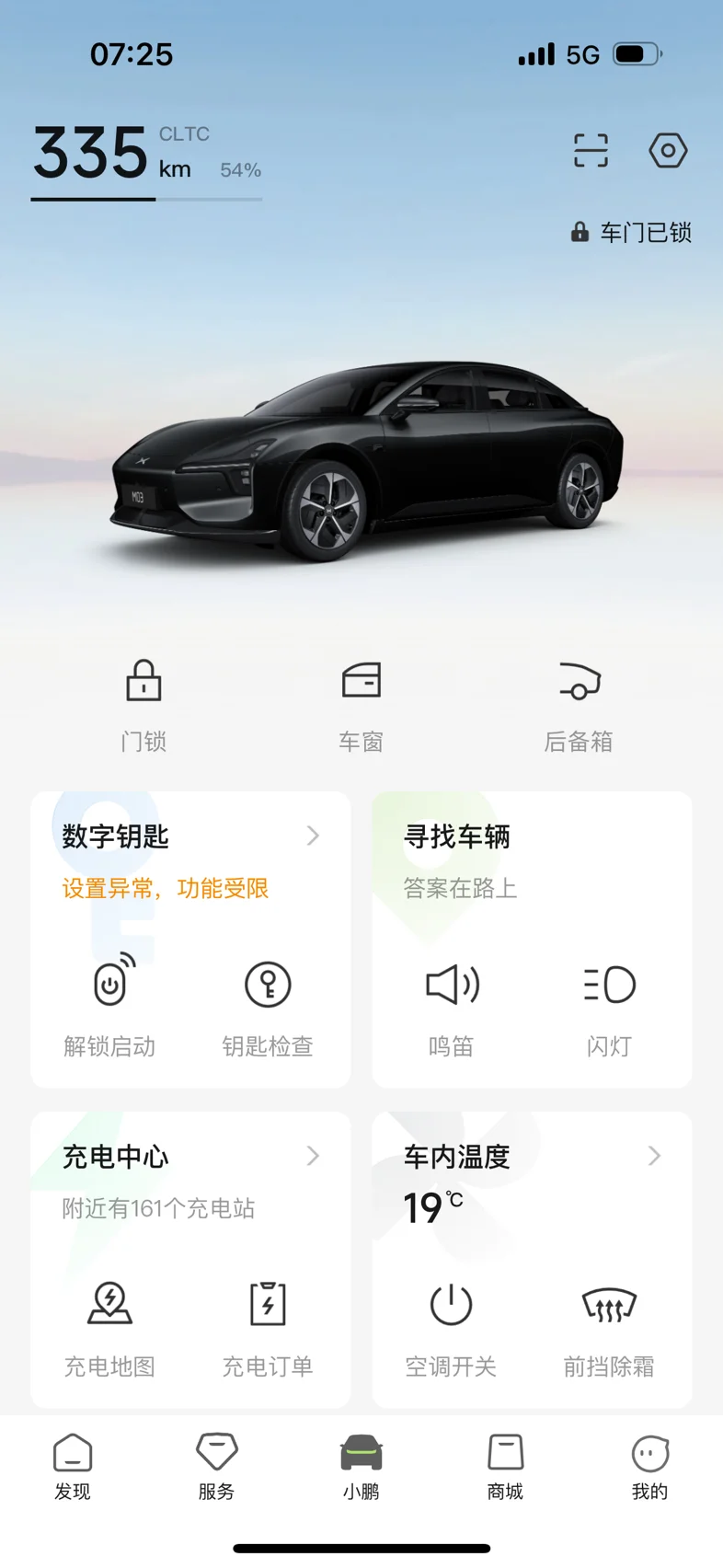Switch to the 发现 tab
Viewport: 723px width, 1568px height.
pos(73,1467)
